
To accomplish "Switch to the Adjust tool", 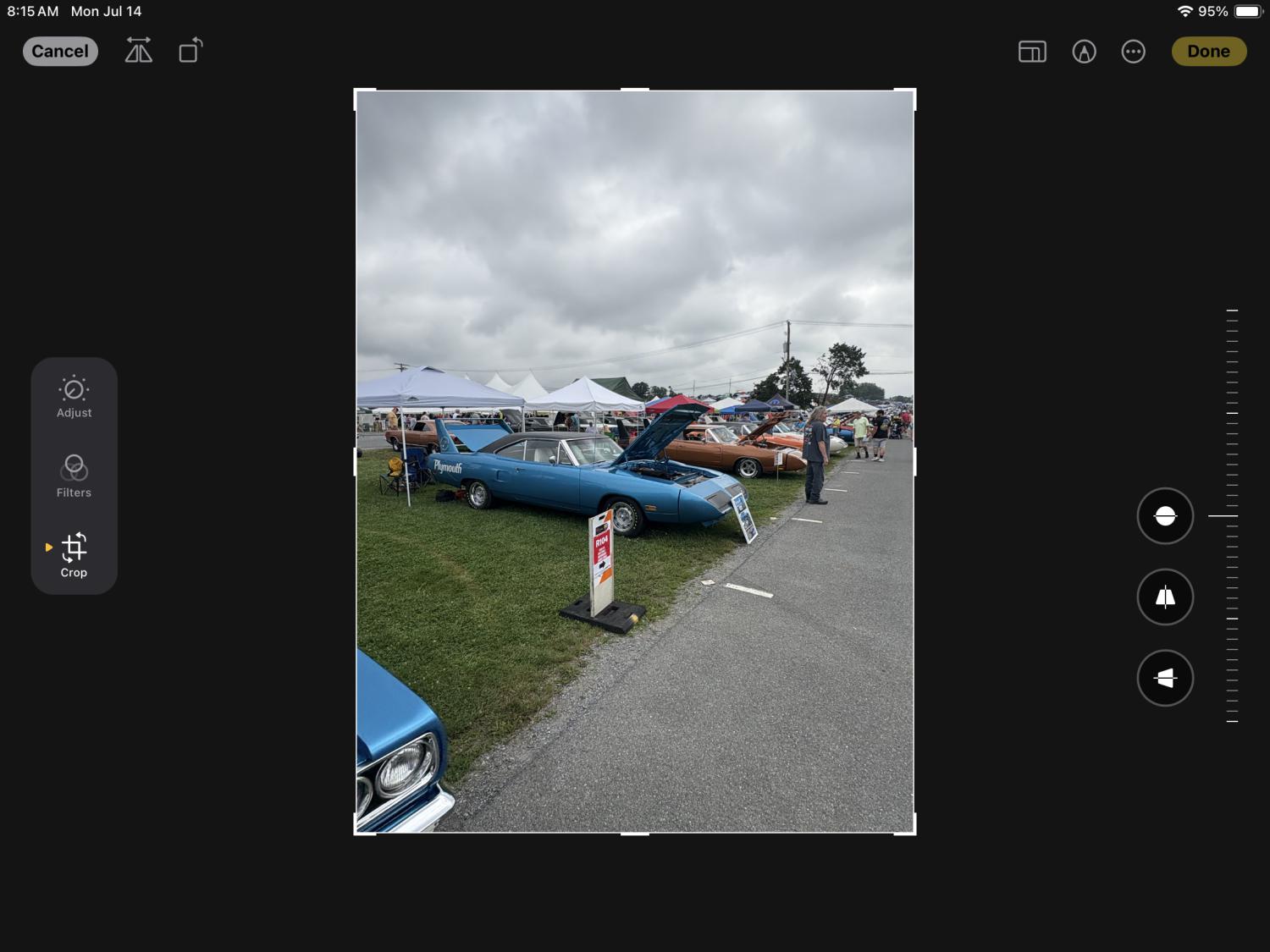I will click(x=74, y=397).
